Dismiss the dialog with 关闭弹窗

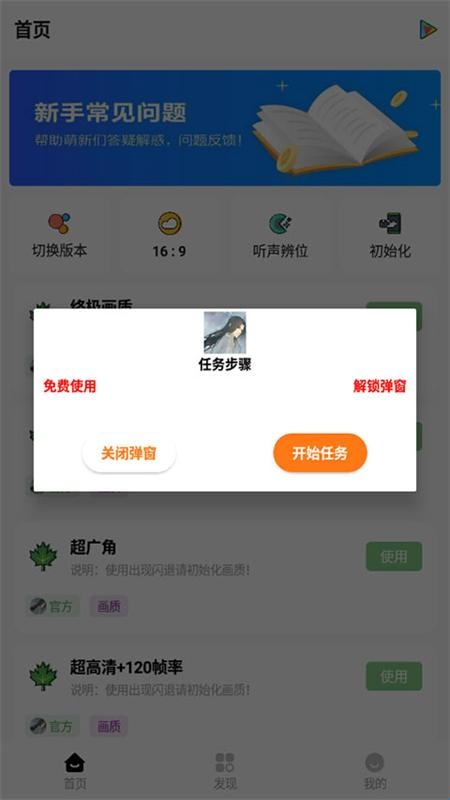click(x=129, y=453)
